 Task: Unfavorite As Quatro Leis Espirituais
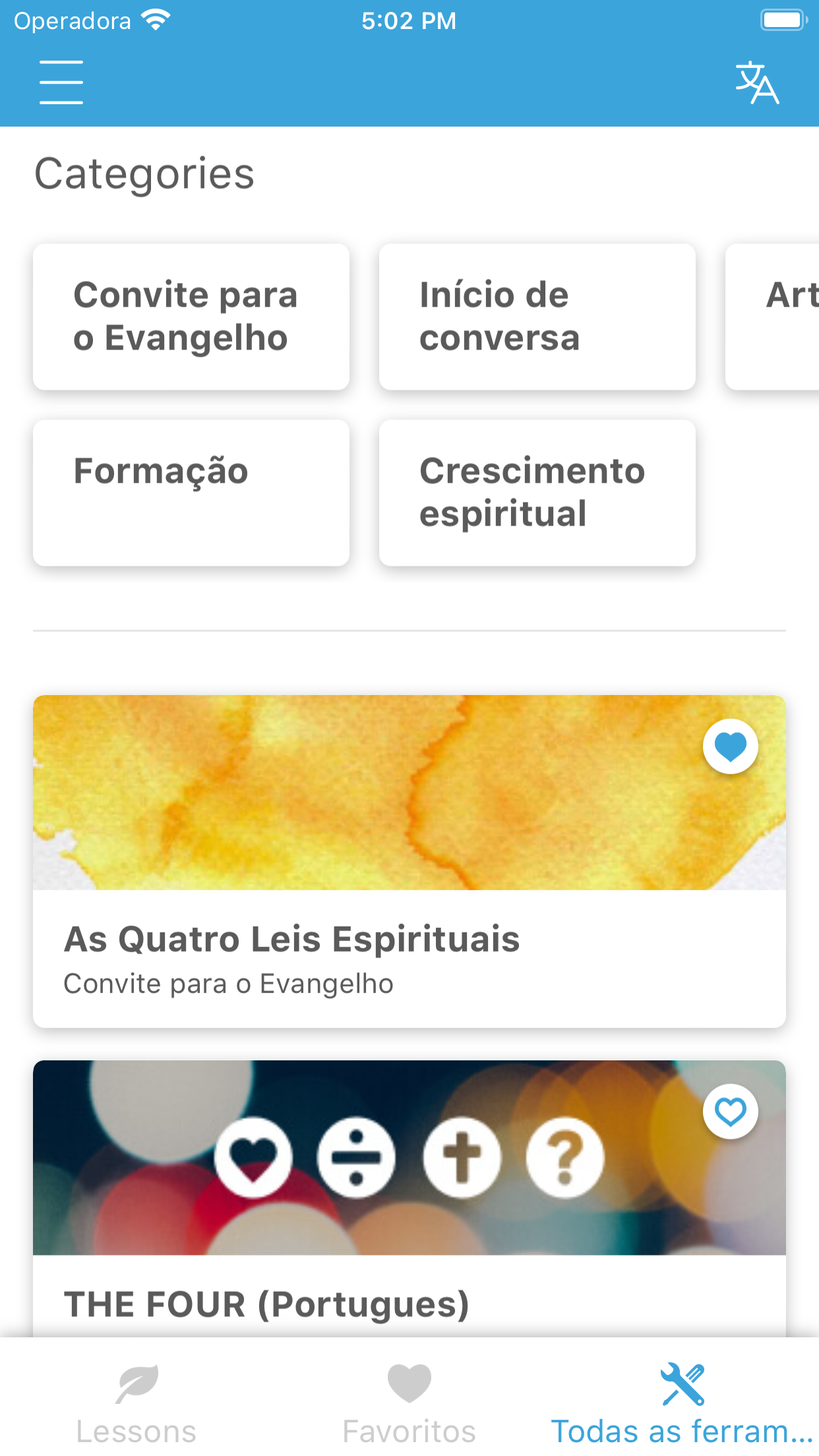[731, 746]
